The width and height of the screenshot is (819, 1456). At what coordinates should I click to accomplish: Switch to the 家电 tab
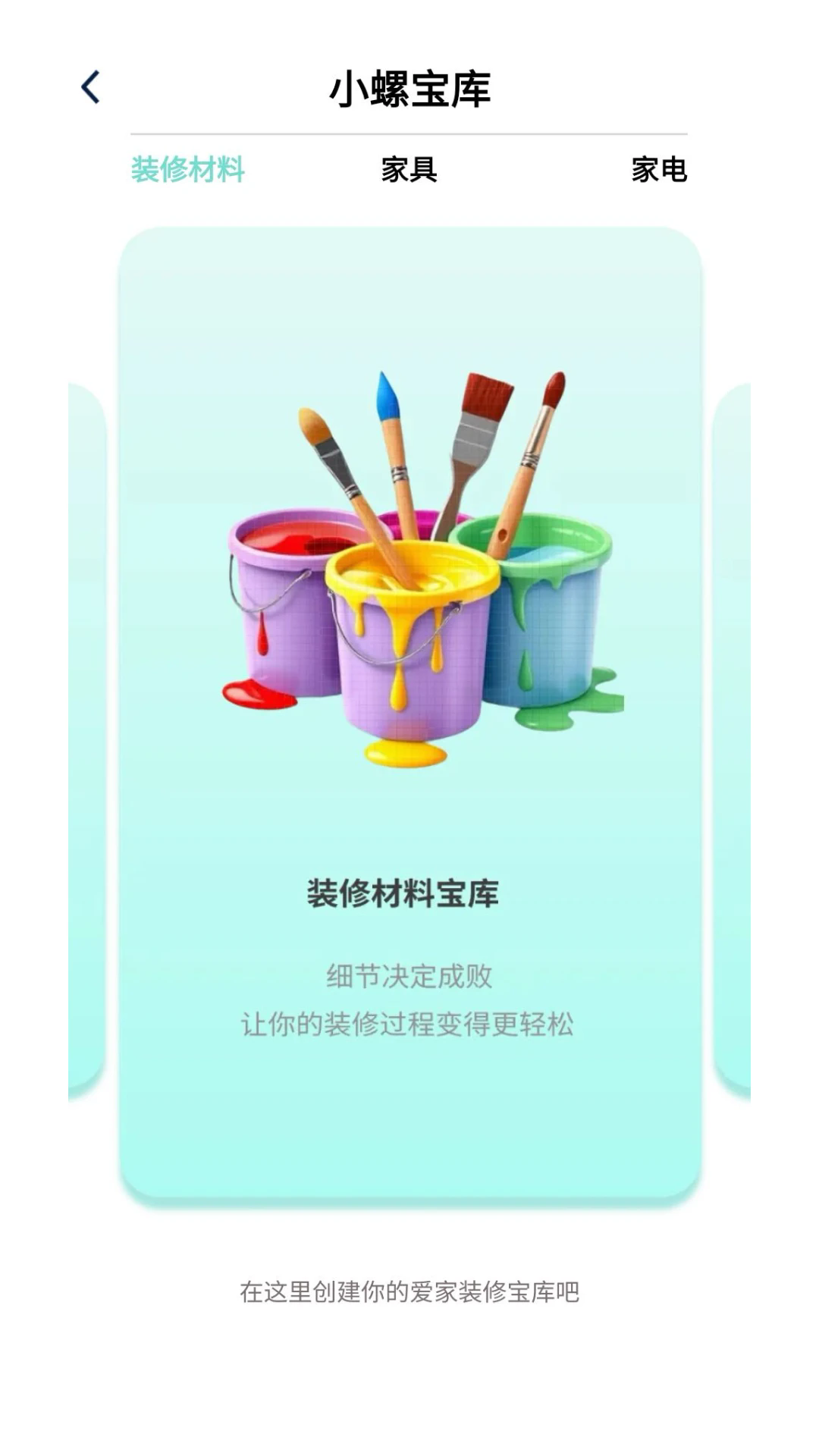coord(658,169)
